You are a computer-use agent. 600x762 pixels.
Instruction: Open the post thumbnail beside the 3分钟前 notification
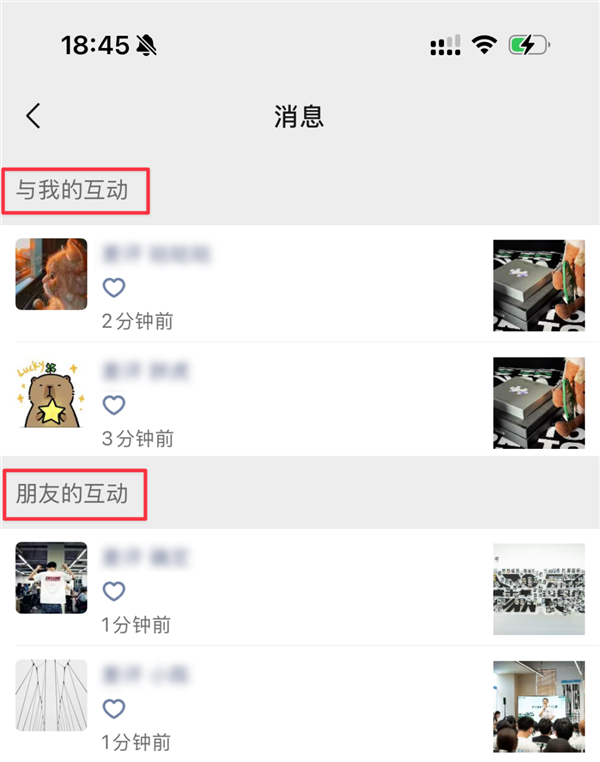point(538,402)
